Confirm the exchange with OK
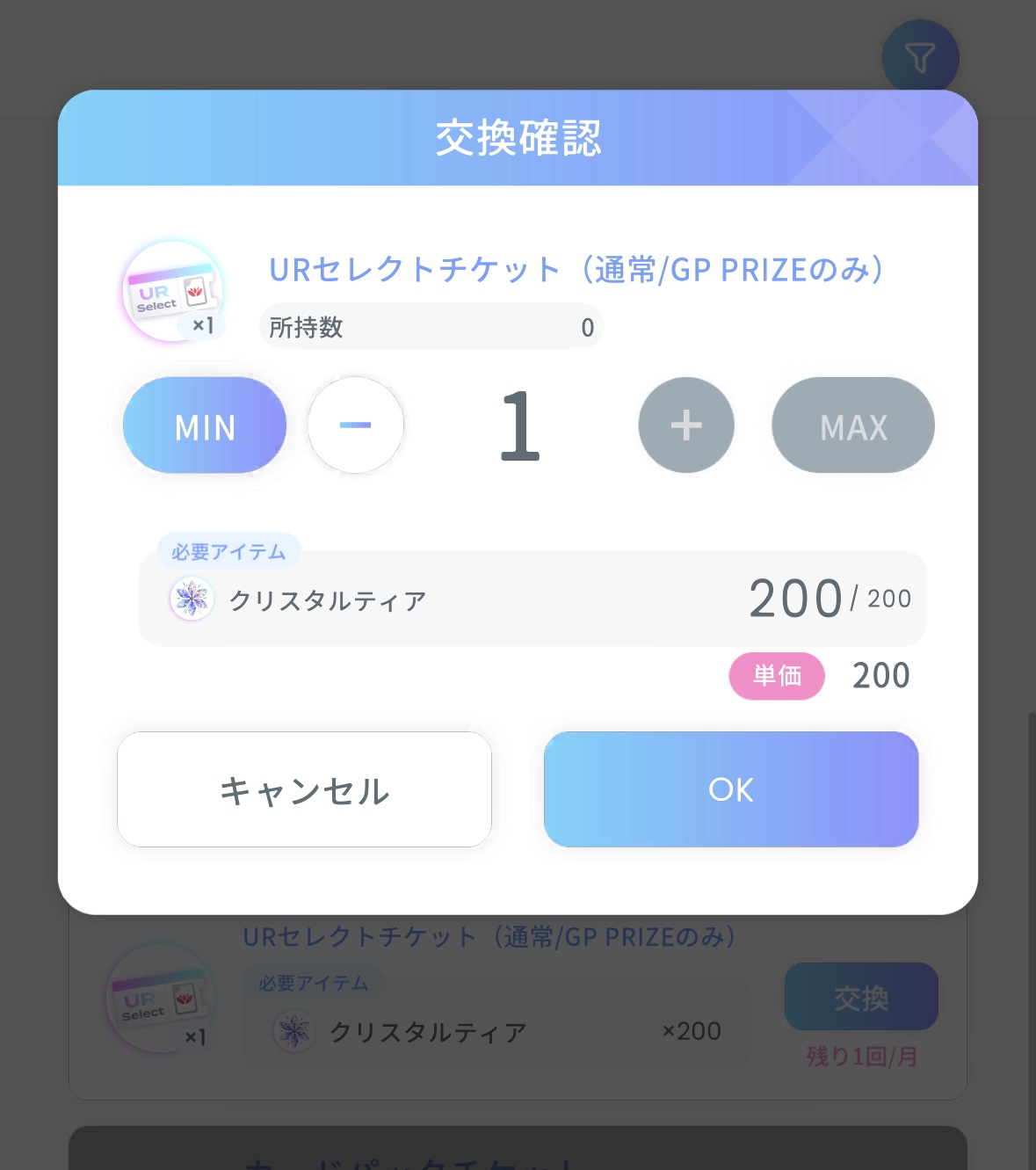 point(731,789)
